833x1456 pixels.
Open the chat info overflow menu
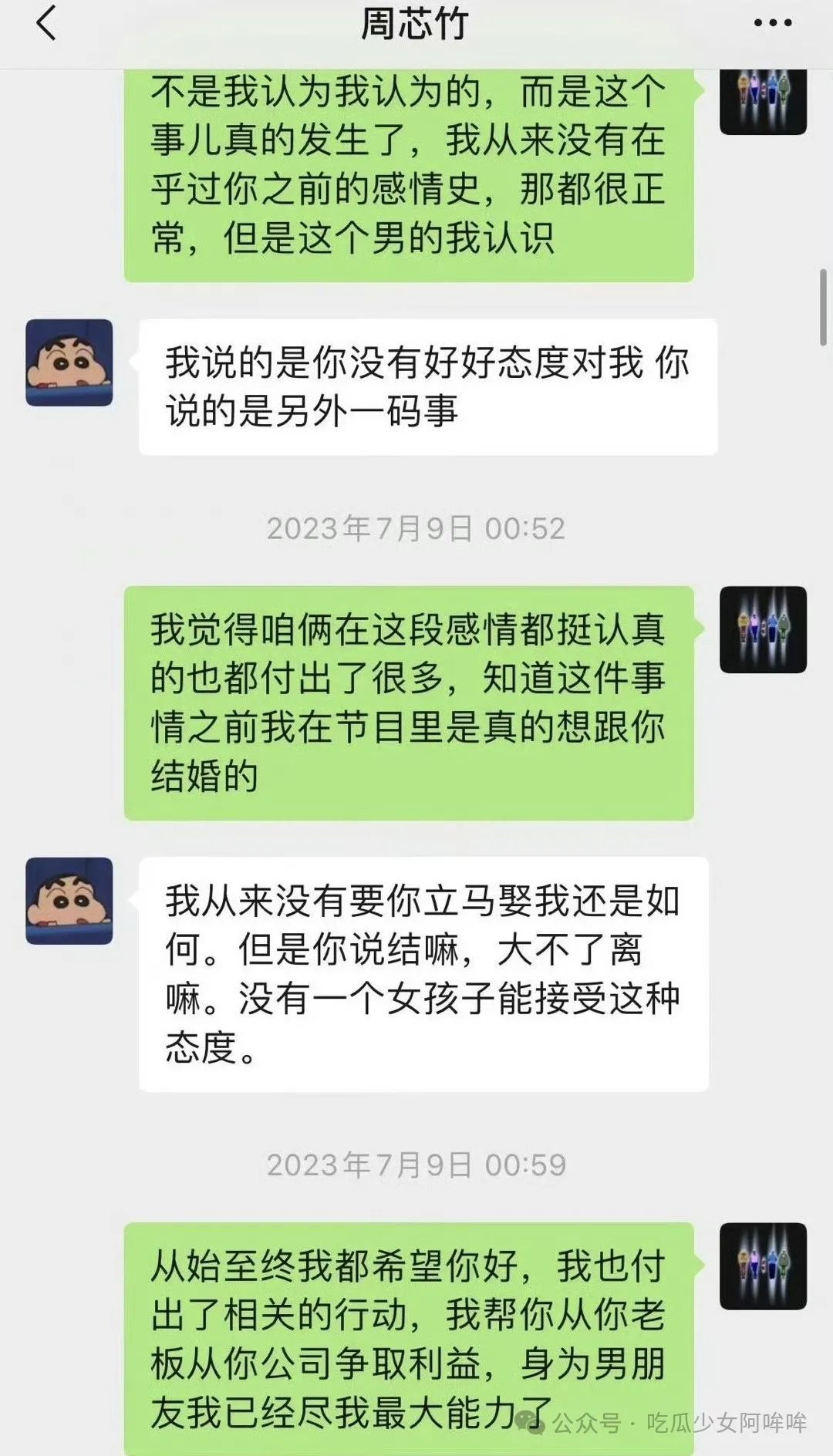(772, 23)
